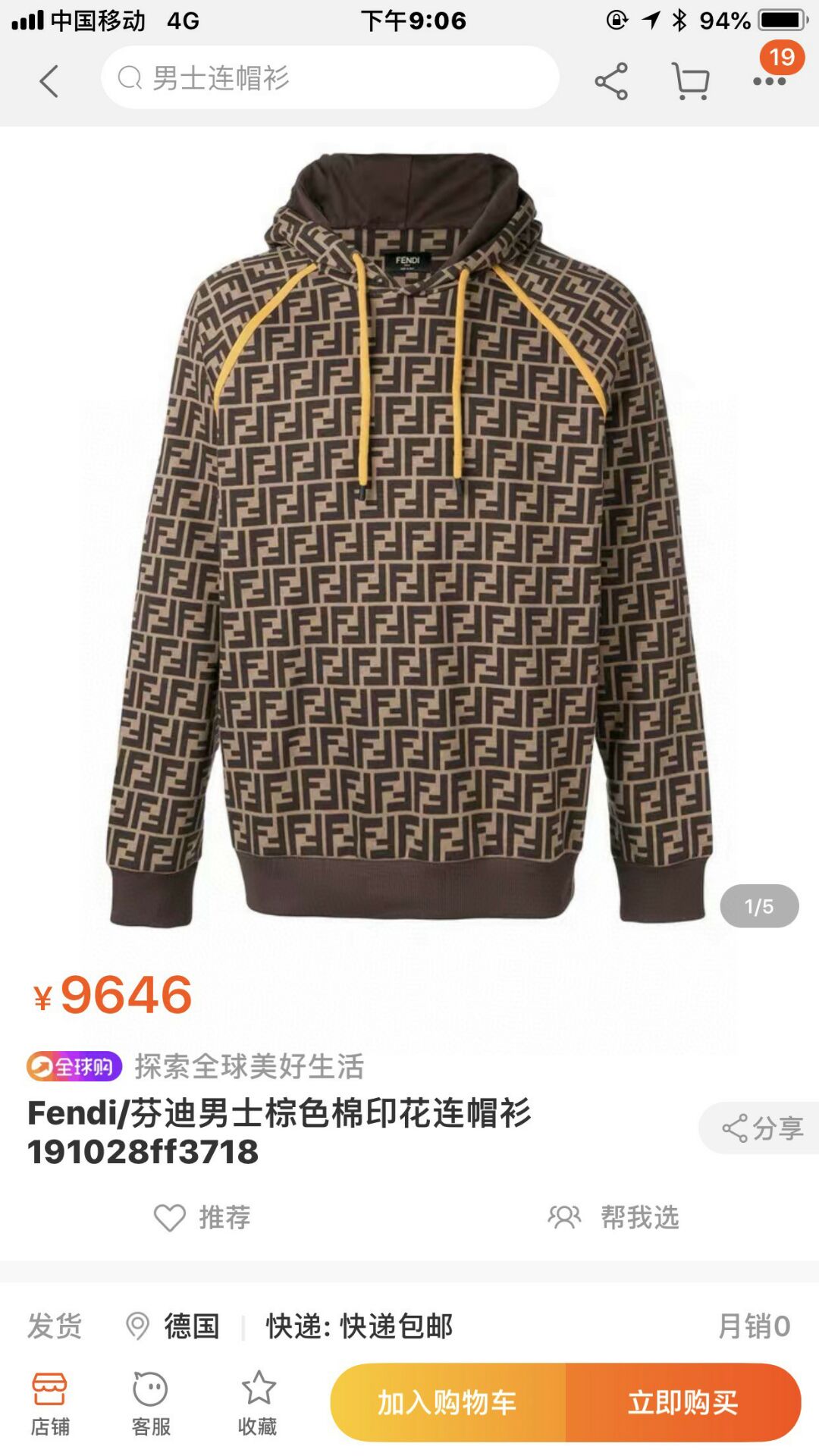Go back to the previous page
This screenshot has width=819, height=1456.
(49, 80)
